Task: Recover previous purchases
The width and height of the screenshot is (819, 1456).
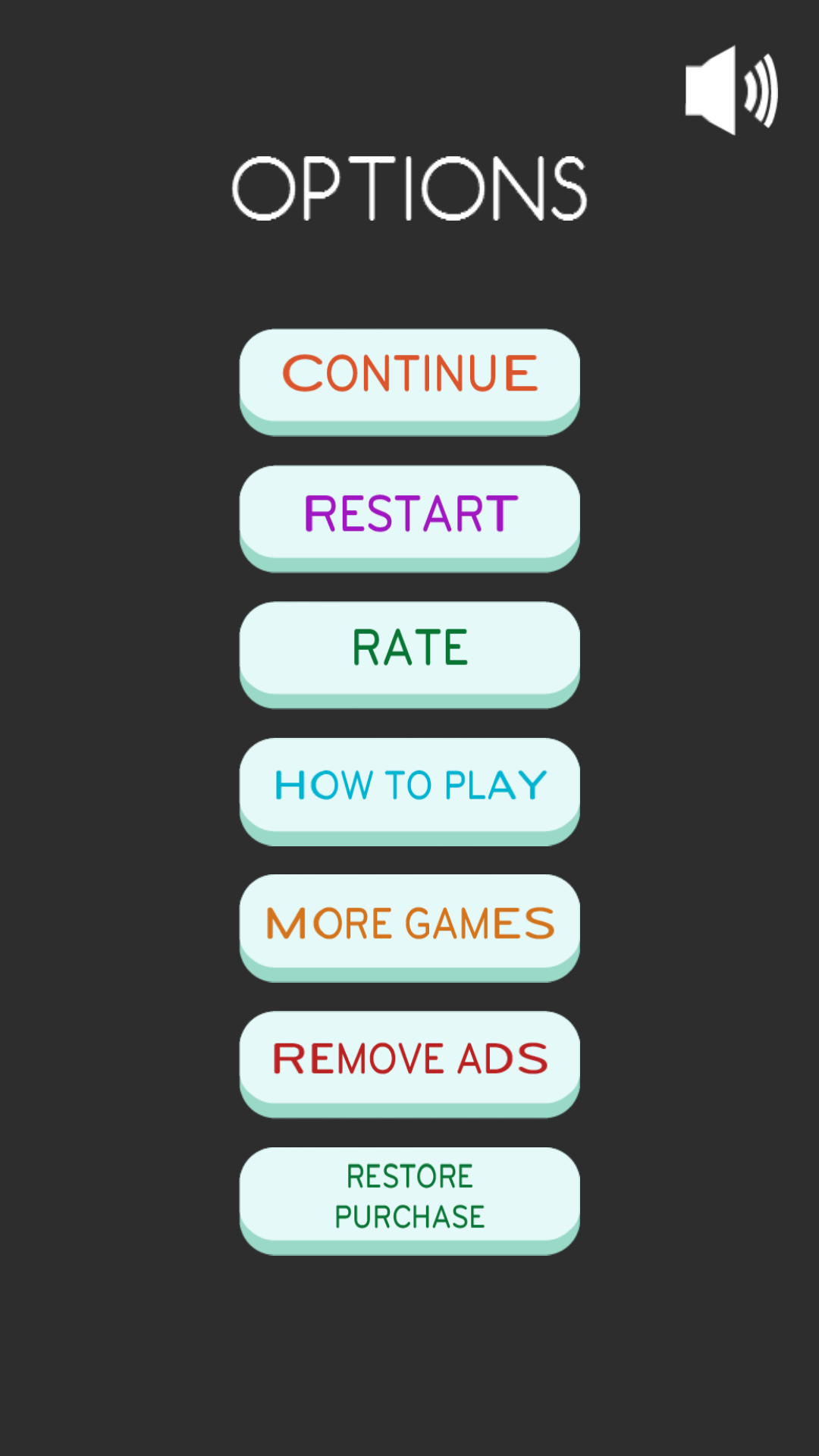Action: click(409, 1198)
